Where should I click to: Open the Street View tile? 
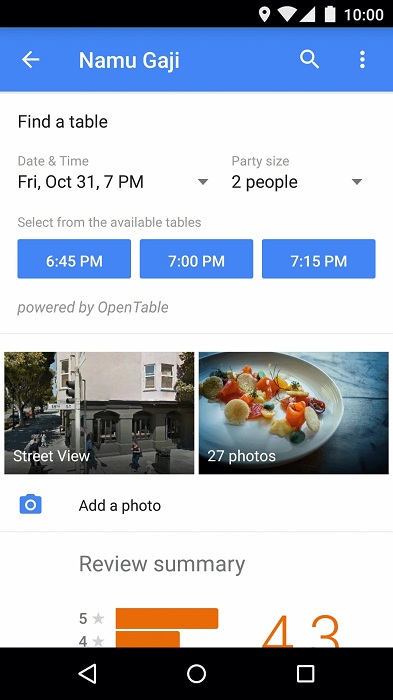point(99,413)
